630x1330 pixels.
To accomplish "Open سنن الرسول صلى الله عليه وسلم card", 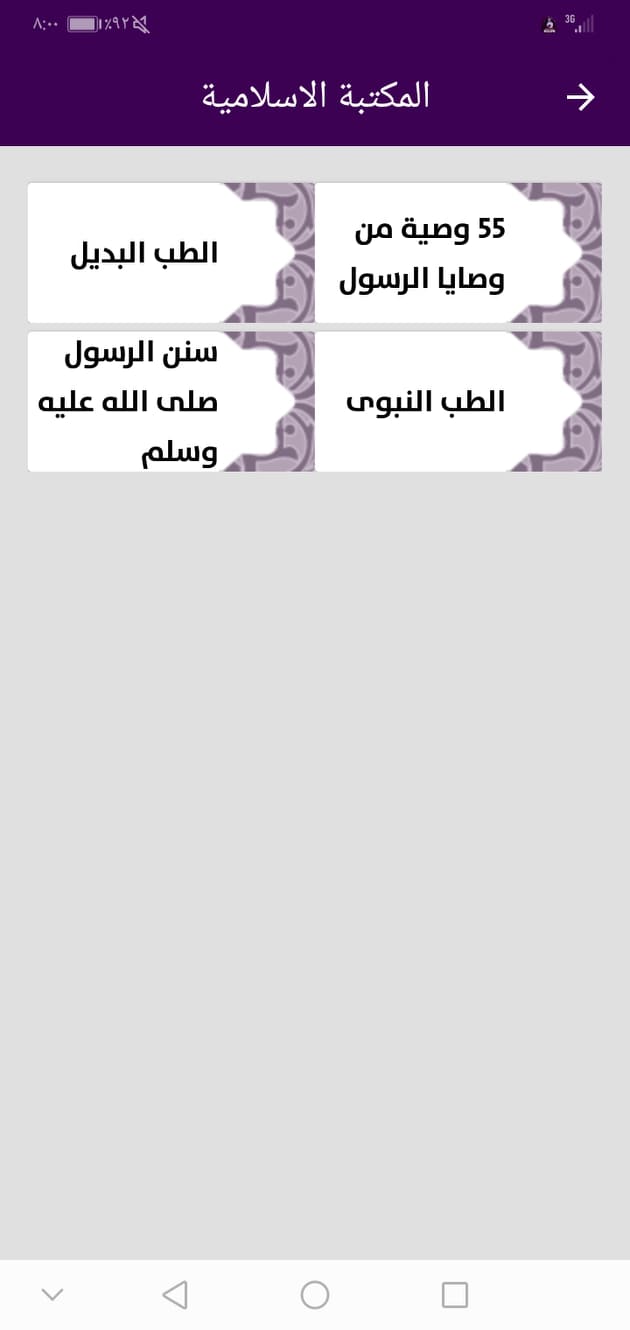I will click(x=171, y=402).
